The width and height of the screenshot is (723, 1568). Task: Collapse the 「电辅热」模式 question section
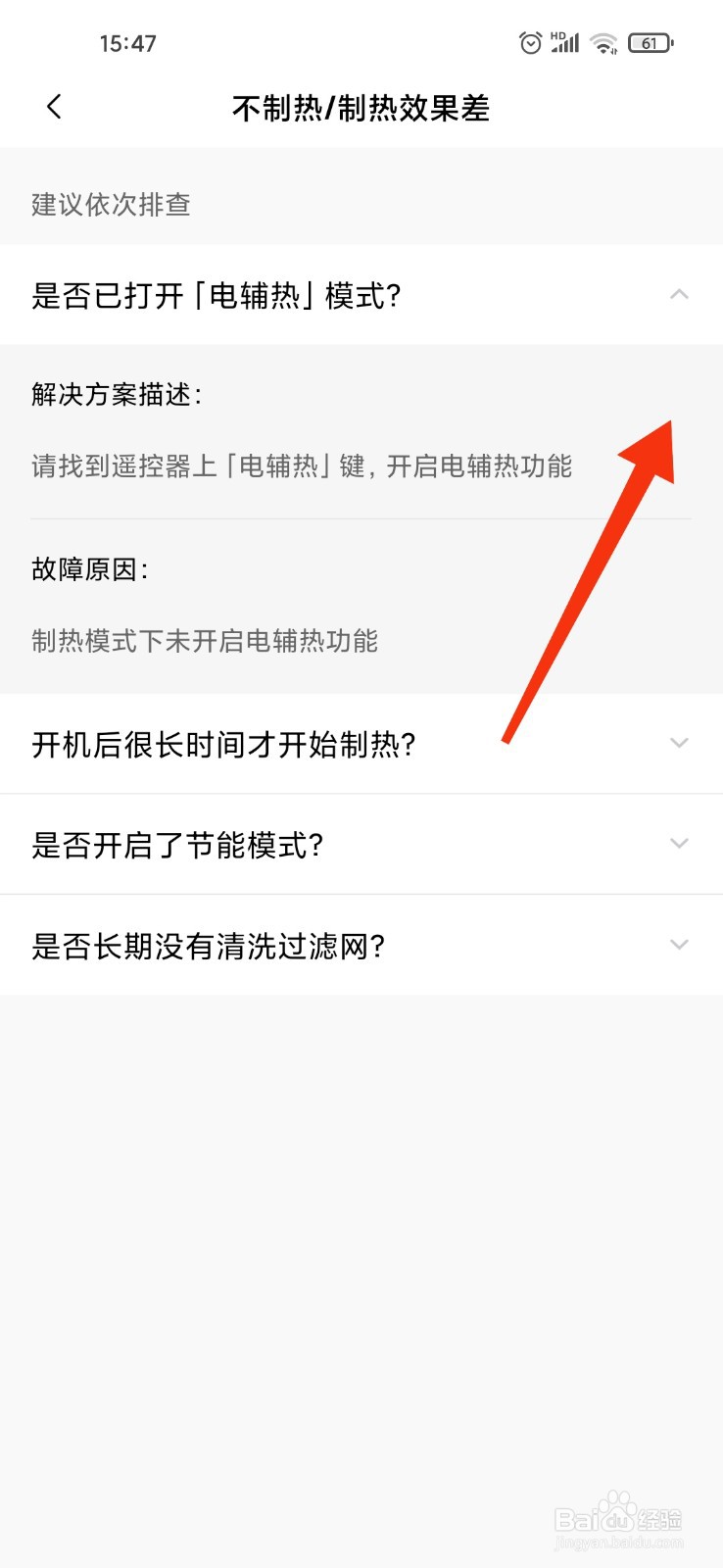680,294
